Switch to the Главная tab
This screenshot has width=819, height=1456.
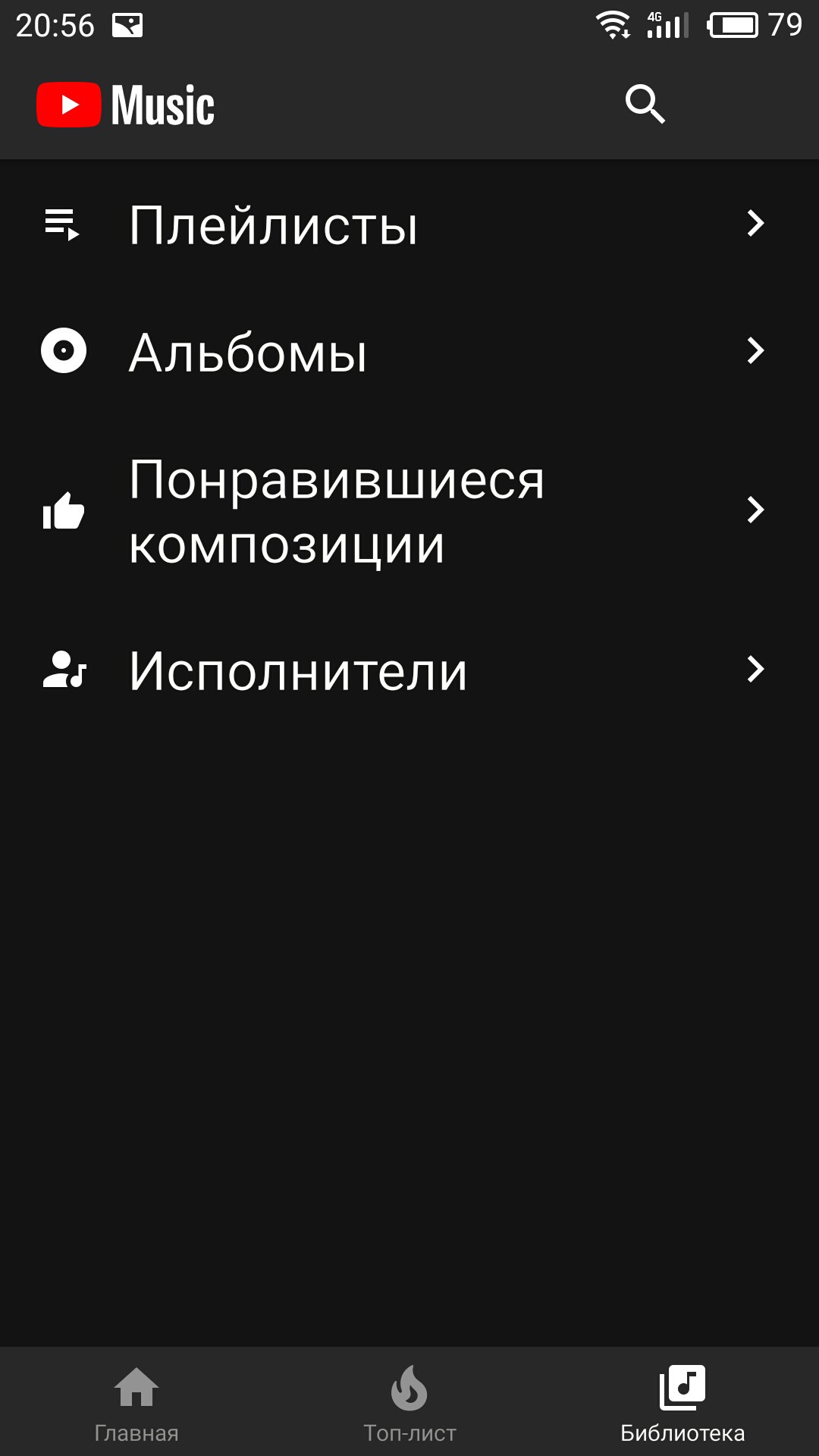click(x=136, y=1403)
